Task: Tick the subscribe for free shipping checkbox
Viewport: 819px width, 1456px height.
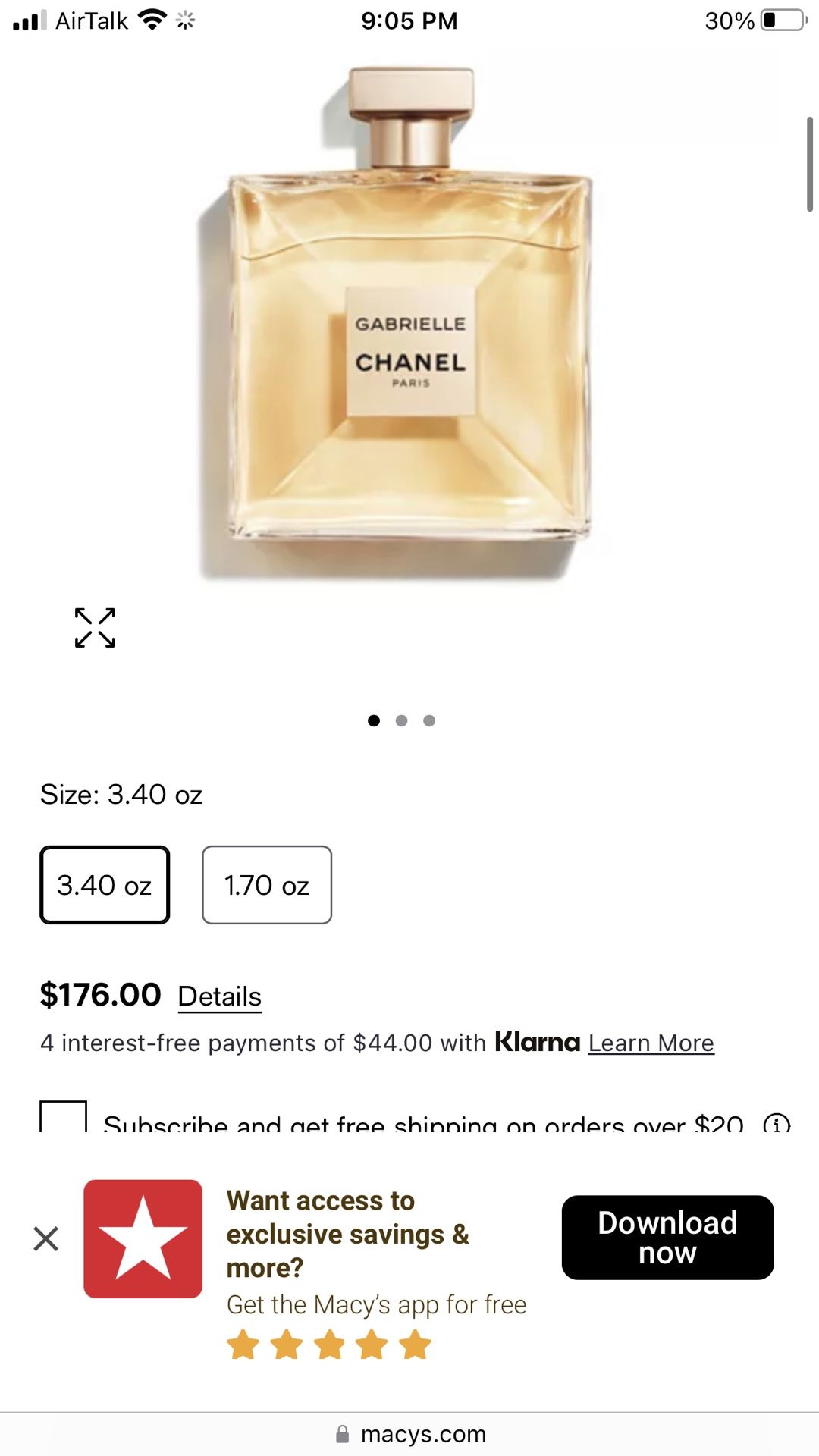Action: click(63, 1118)
